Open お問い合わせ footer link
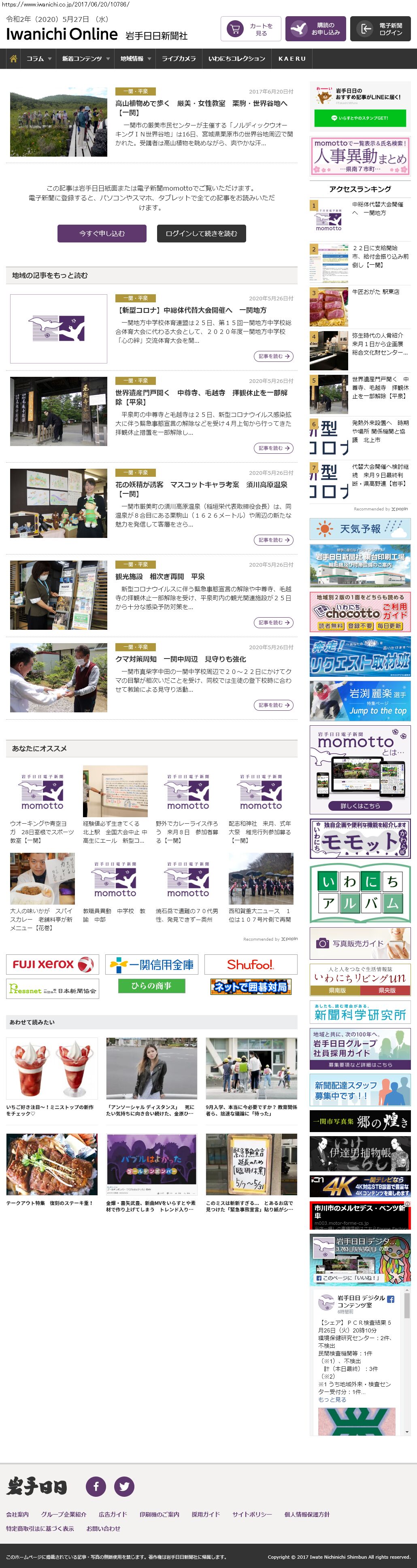 point(103,1528)
